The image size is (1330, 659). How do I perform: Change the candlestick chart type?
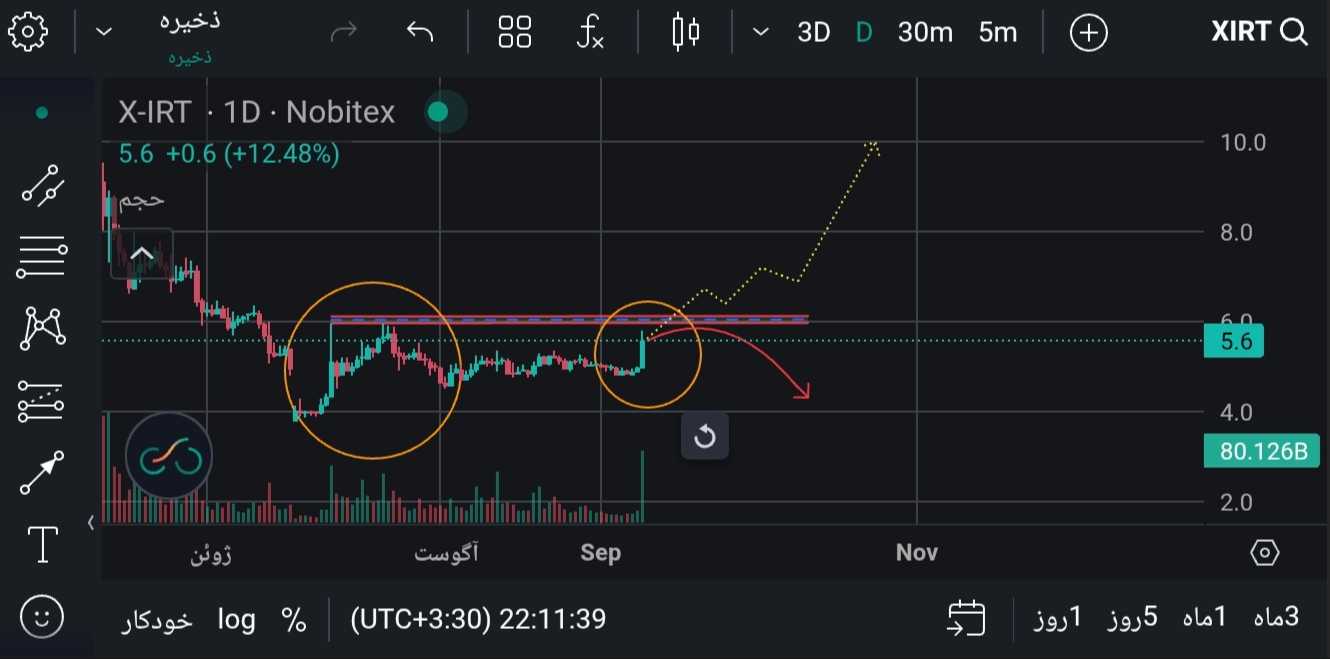(x=686, y=32)
